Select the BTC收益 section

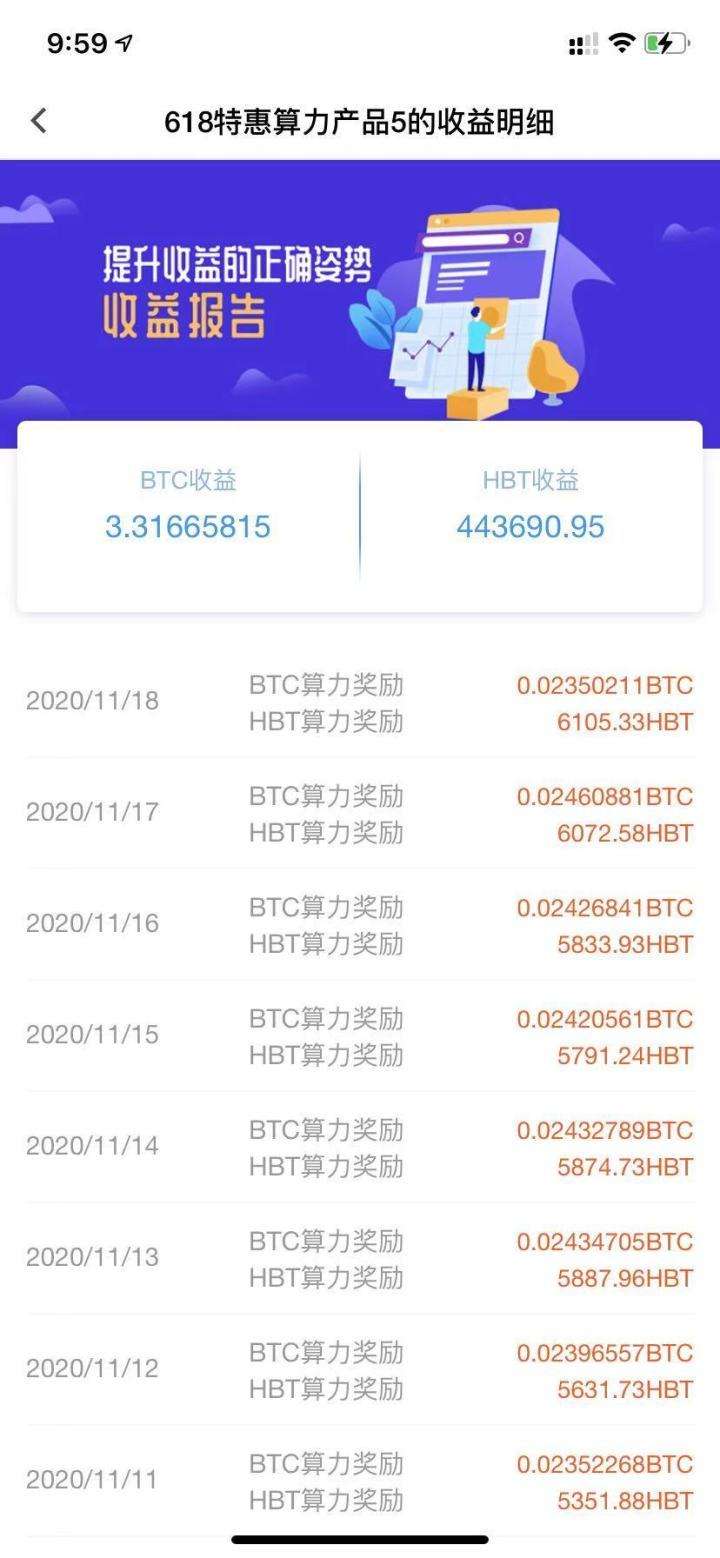pos(186,503)
